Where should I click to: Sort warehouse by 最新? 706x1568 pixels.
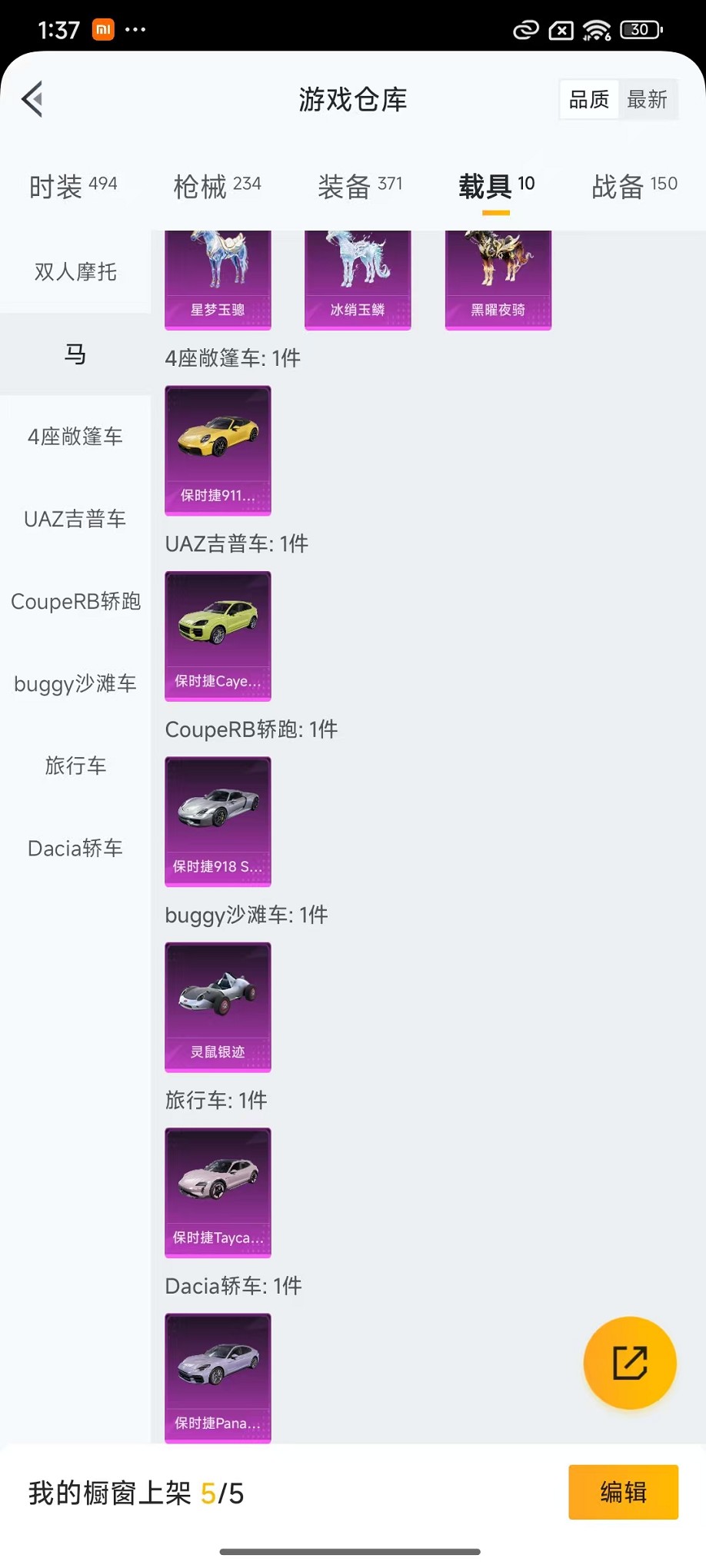coord(647,99)
